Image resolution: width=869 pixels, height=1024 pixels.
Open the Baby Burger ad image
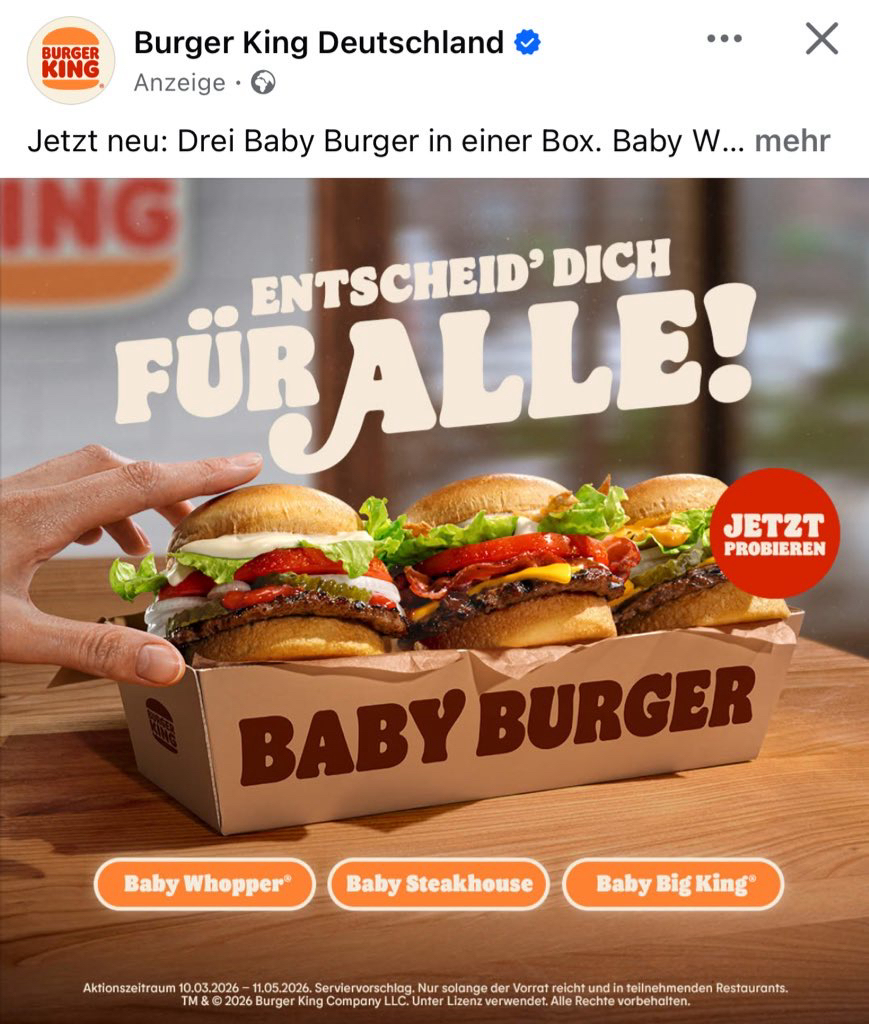pyautogui.click(x=434, y=600)
